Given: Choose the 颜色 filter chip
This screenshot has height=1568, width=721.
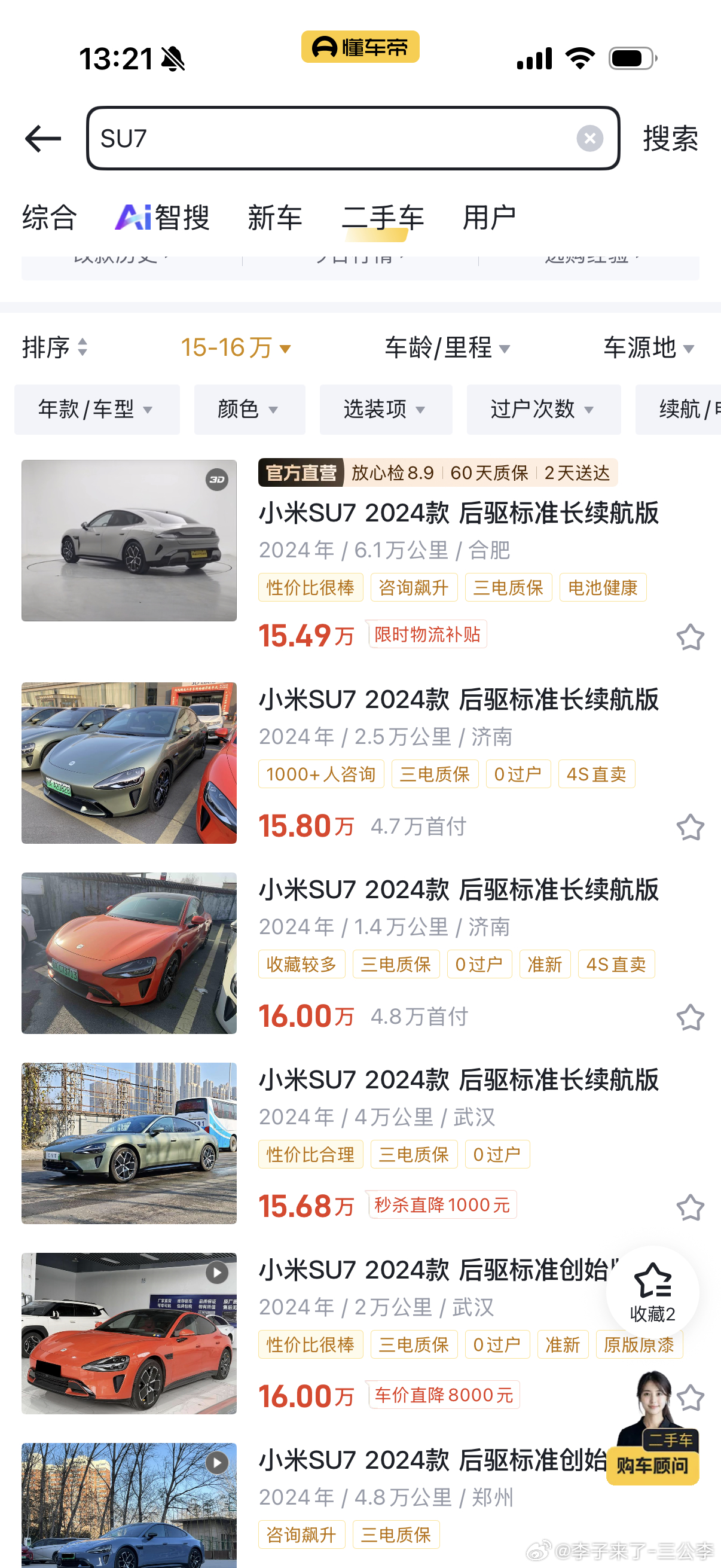Looking at the screenshot, I should pyautogui.click(x=249, y=410).
